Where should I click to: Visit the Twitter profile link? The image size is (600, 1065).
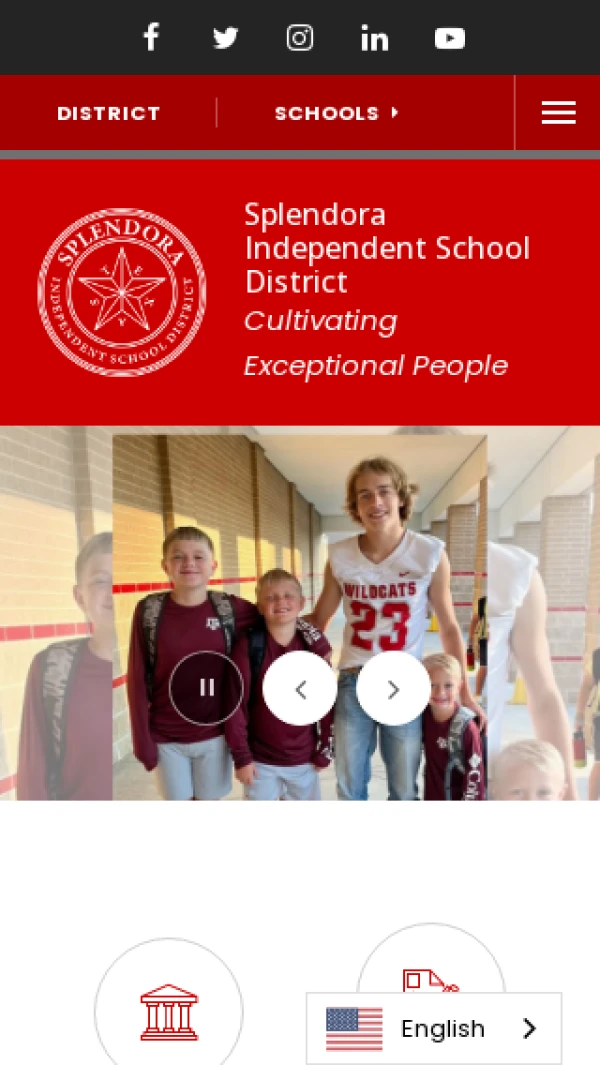pos(226,38)
